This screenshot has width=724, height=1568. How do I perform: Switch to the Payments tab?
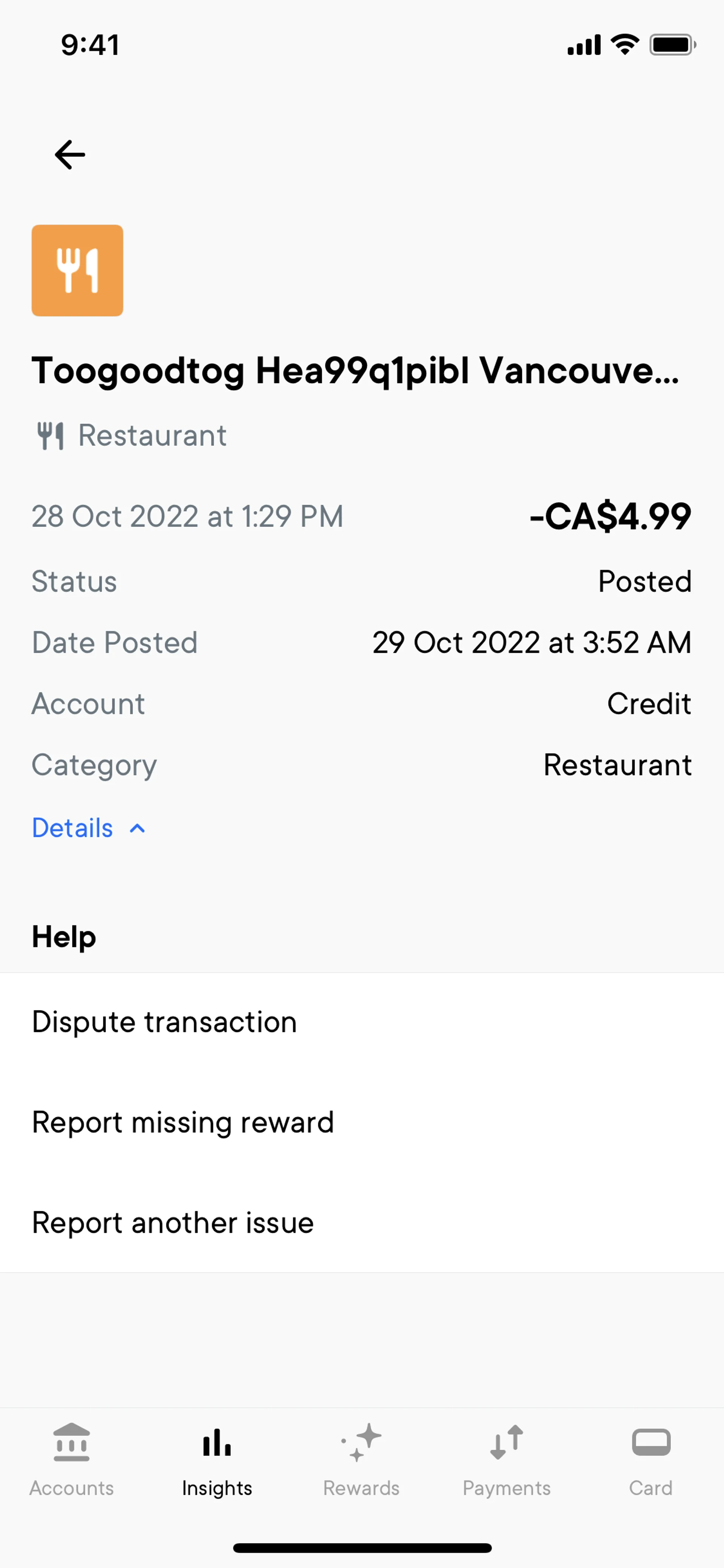506,1460
